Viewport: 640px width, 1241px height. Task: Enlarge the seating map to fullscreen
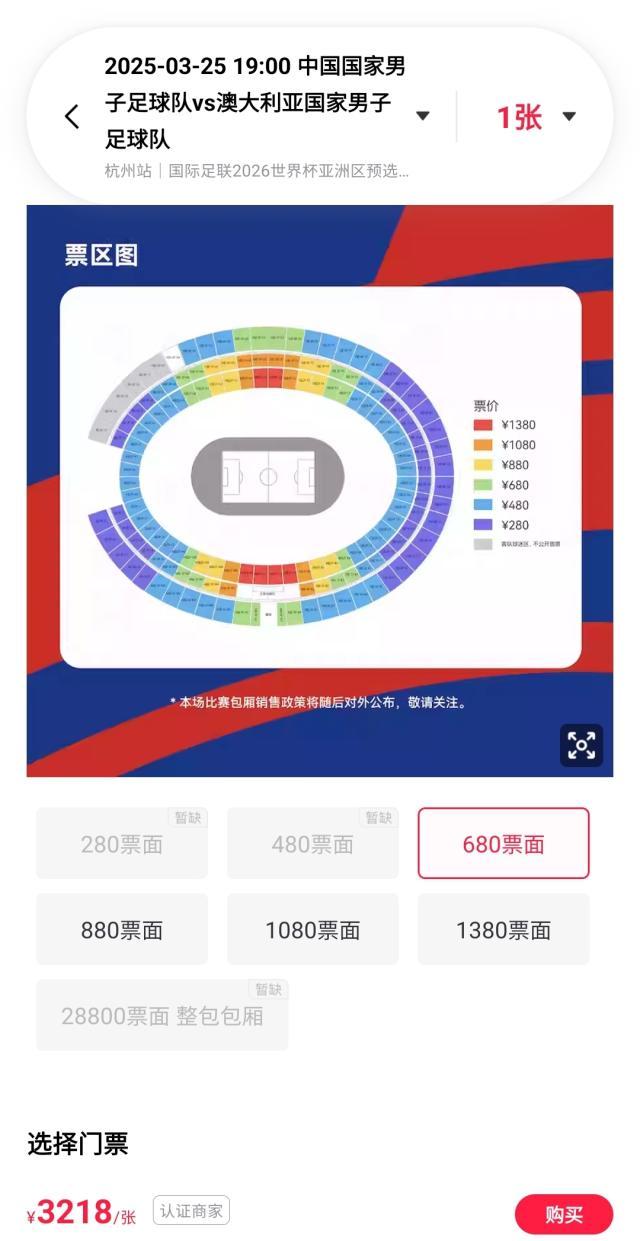(581, 745)
